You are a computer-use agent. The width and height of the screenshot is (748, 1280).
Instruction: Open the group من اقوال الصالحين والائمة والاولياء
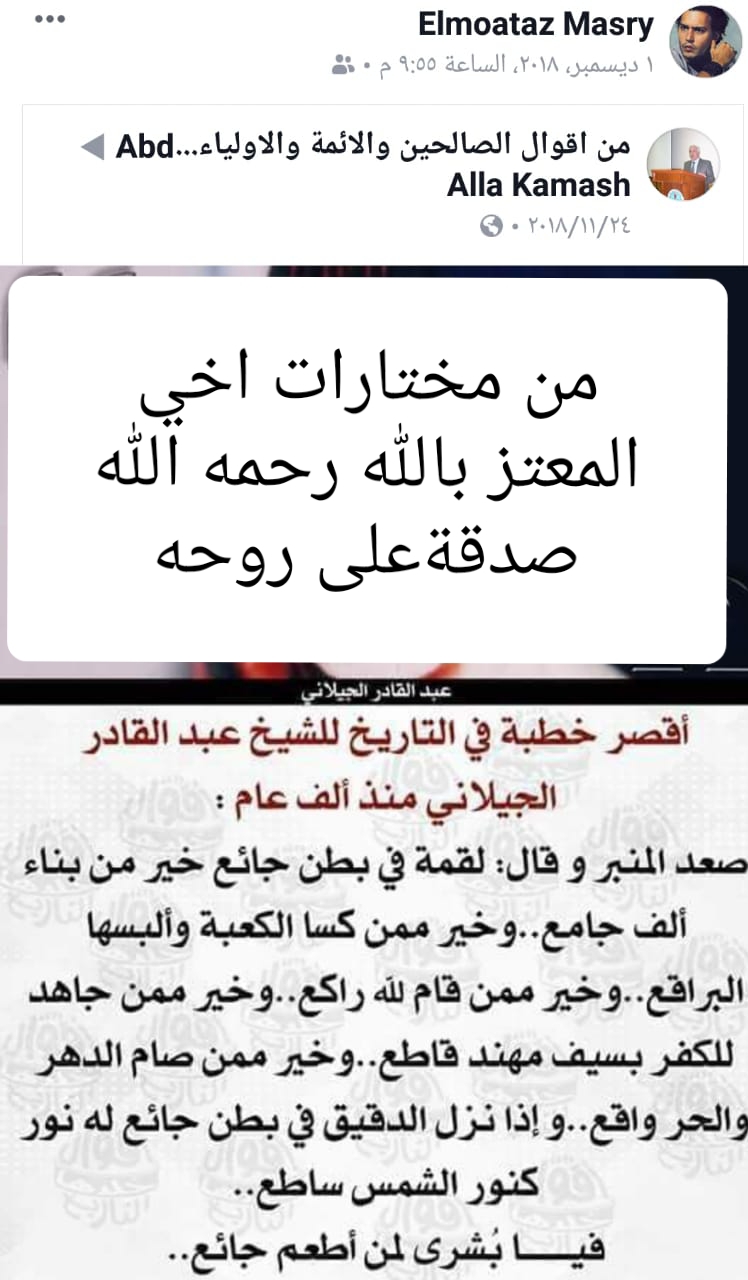point(371,148)
